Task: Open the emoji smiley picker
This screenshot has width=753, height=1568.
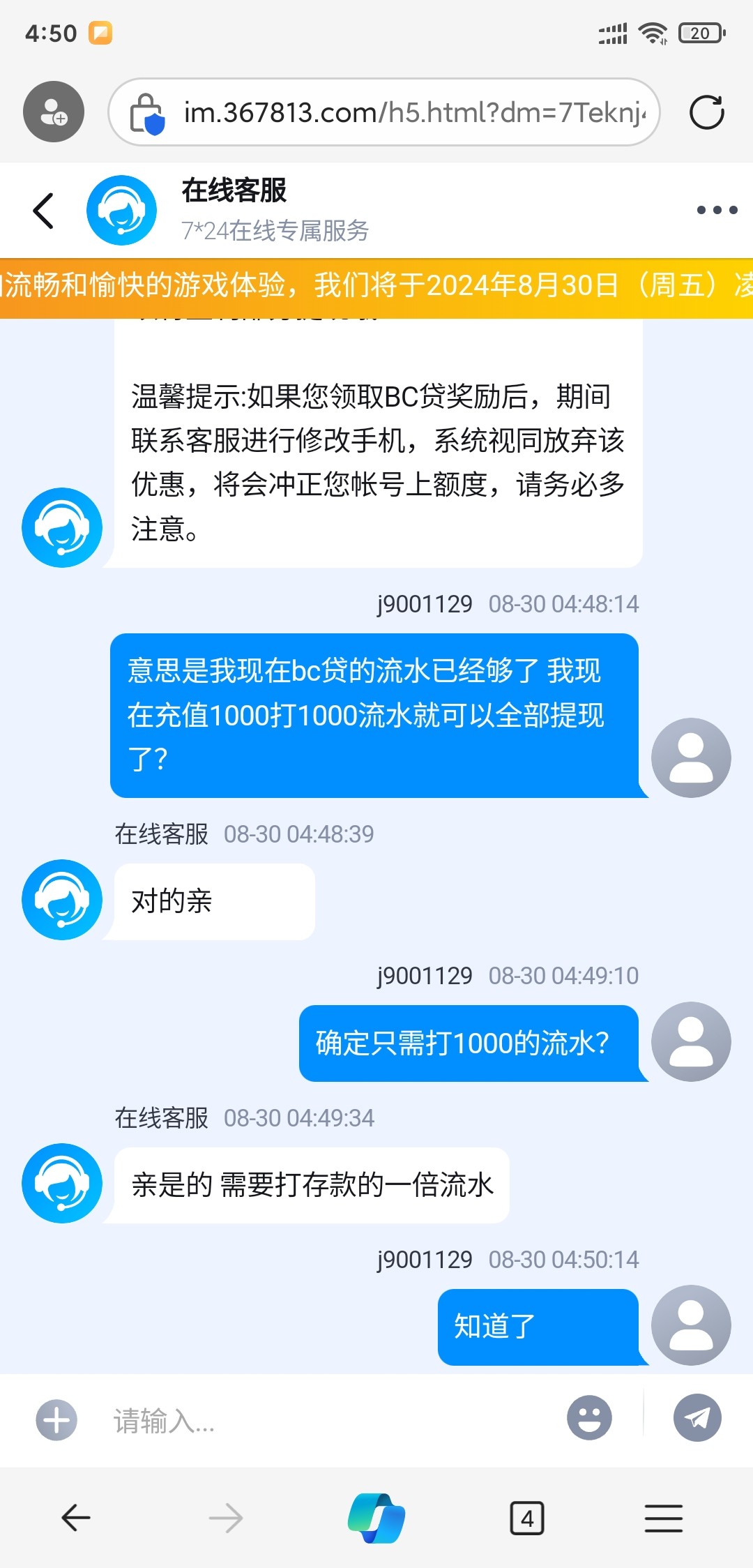Action: pyautogui.click(x=589, y=1417)
